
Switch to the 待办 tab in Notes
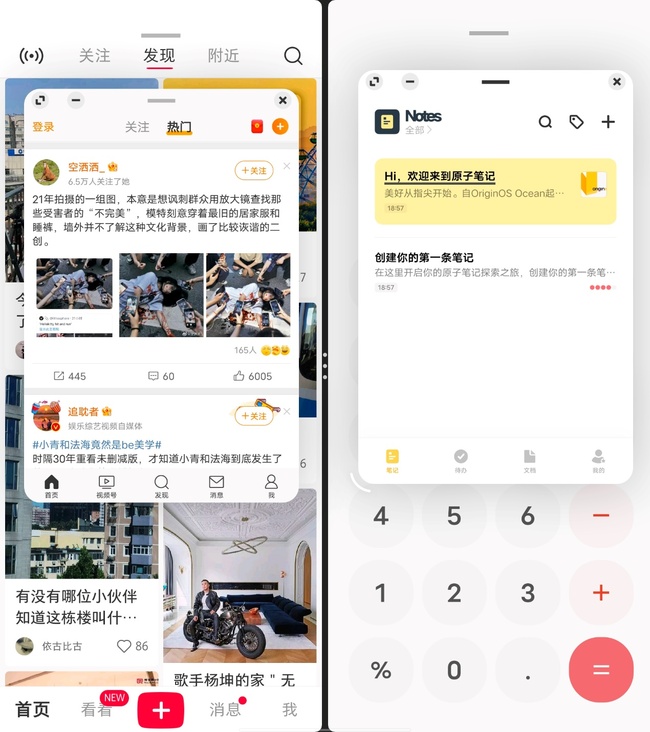tap(460, 461)
